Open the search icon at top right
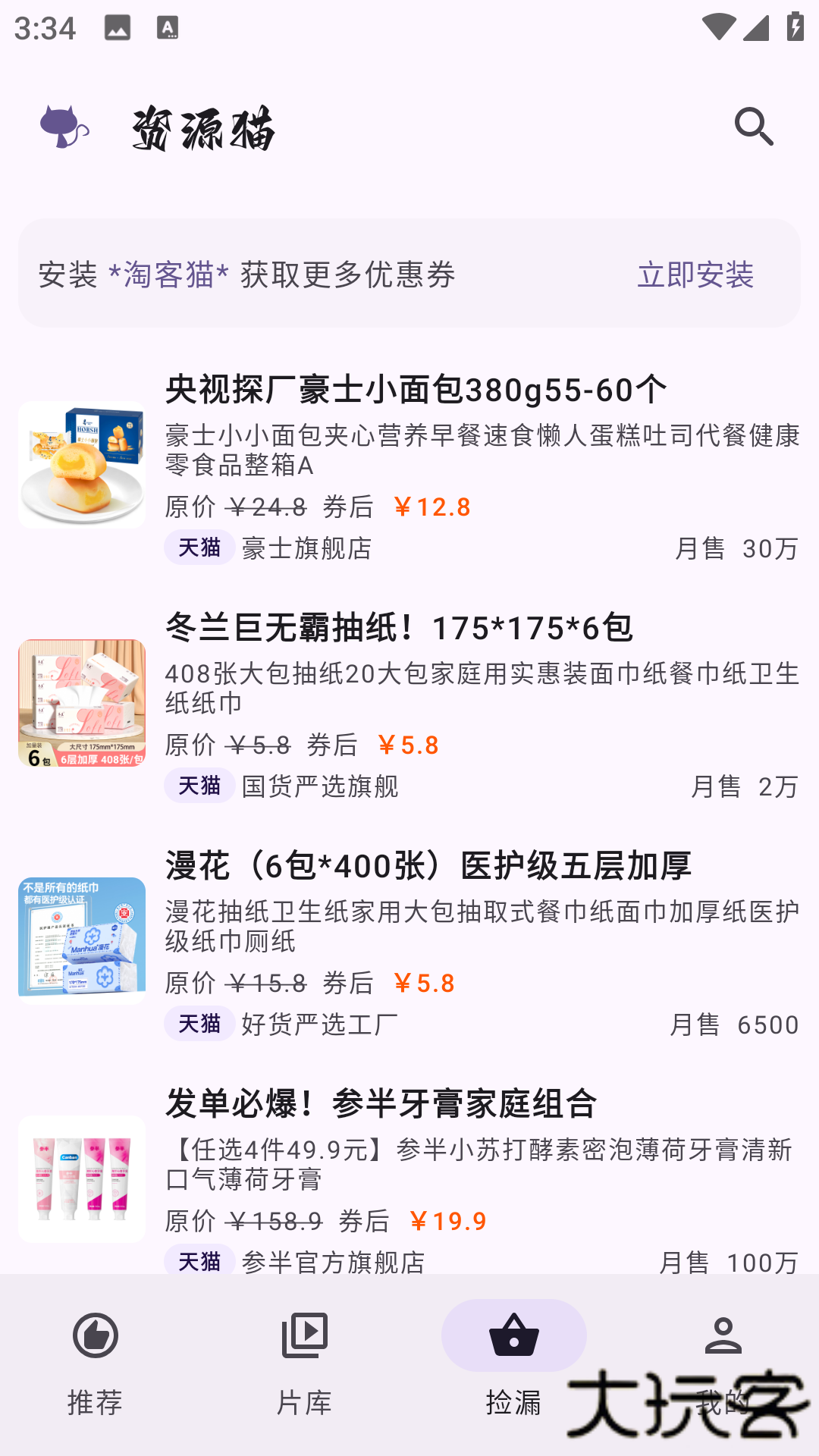The width and height of the screenshot is (819, 1456). [x=754, y=127]
